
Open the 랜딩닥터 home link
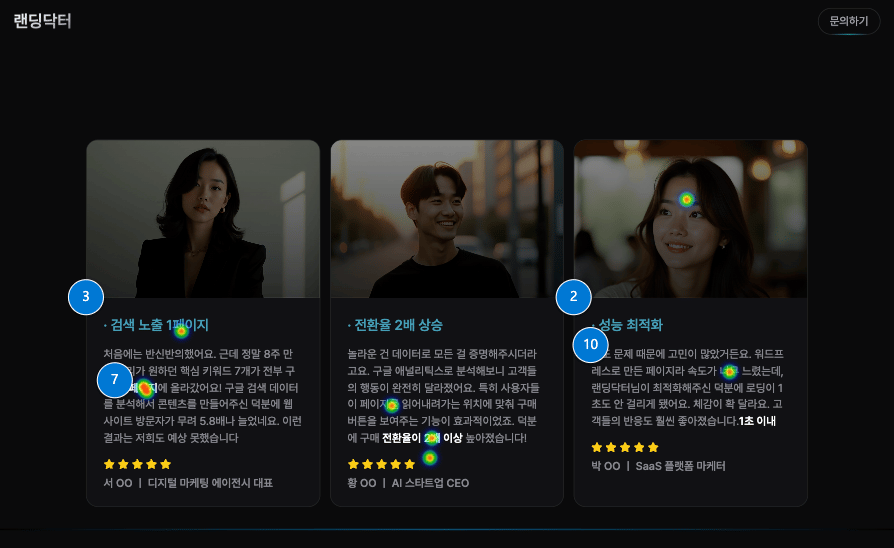pyautogui.click(x=42, y=21)
